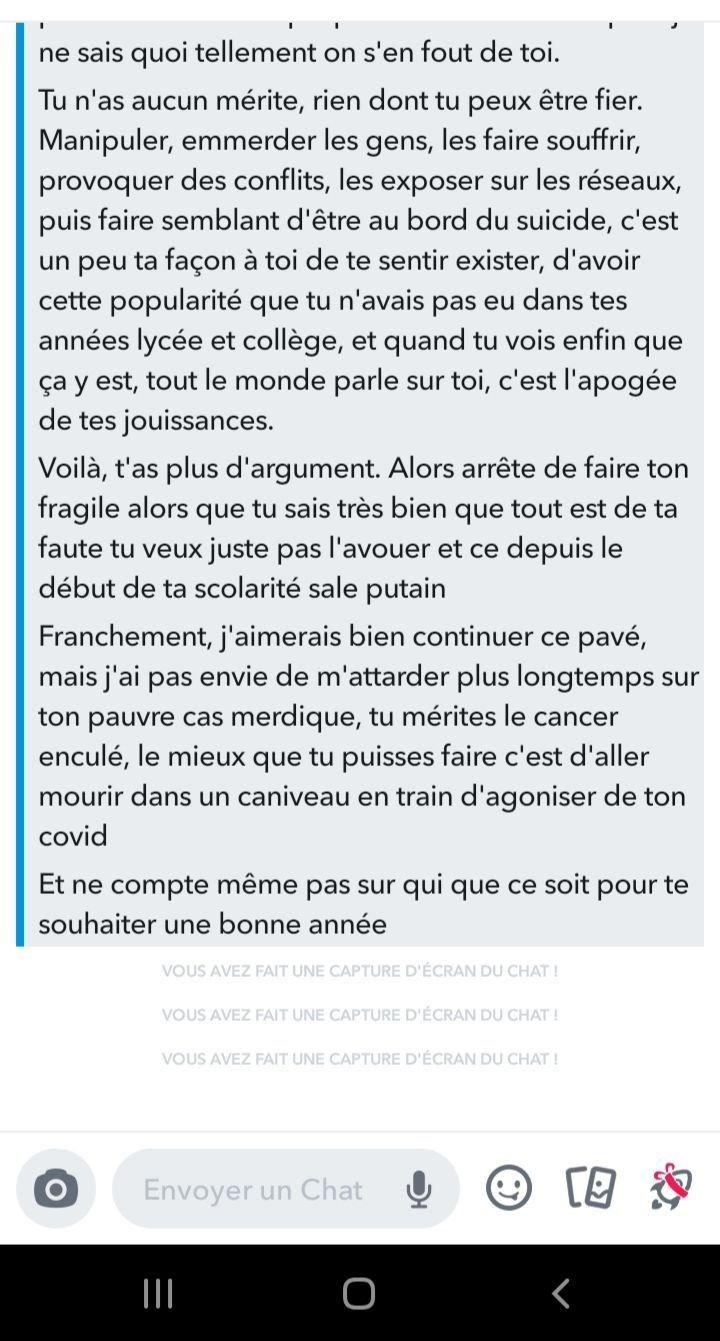The width and height of the screenshot is (720, 1341).
Task: Go back with the system back button
Action: [x=561, y=1293]
